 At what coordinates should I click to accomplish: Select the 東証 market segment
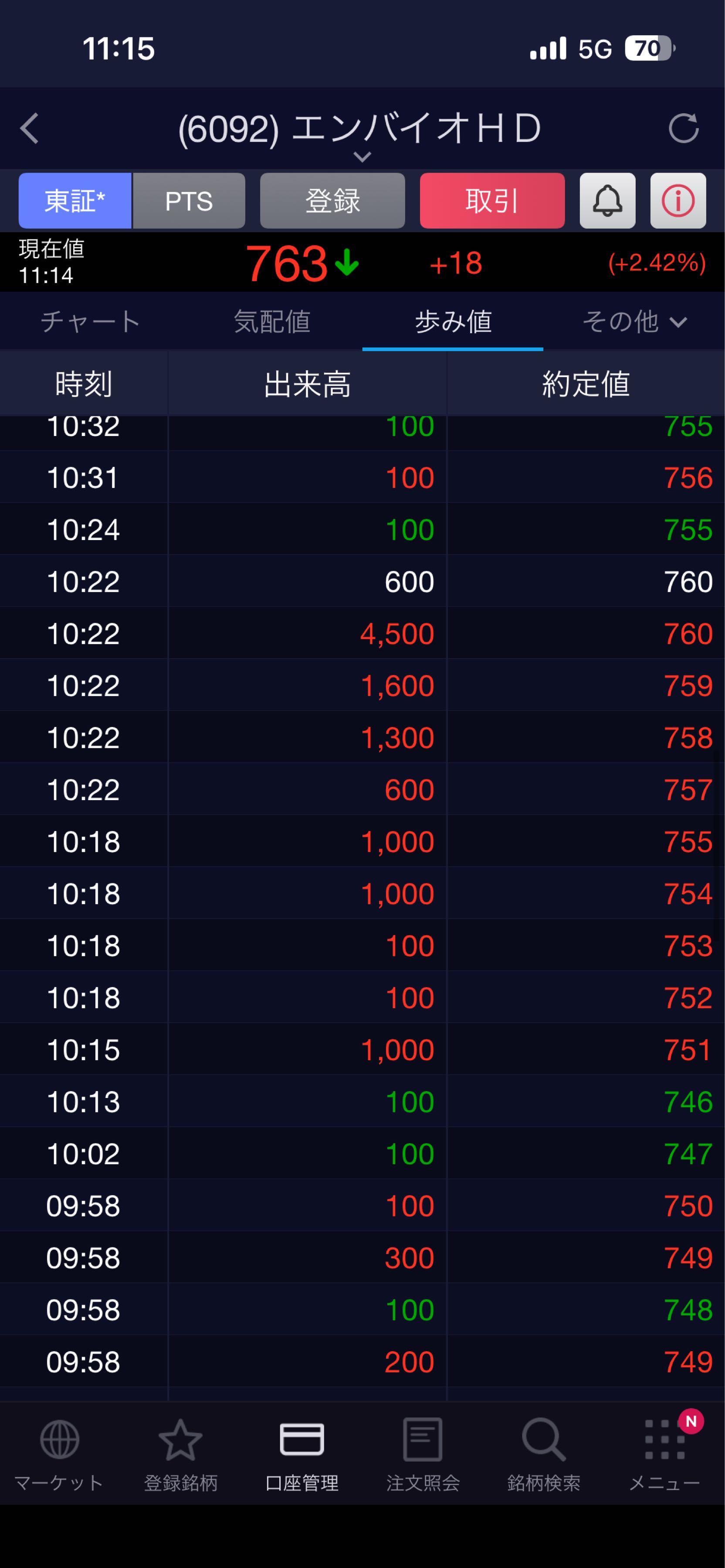[x=75, y=201]
